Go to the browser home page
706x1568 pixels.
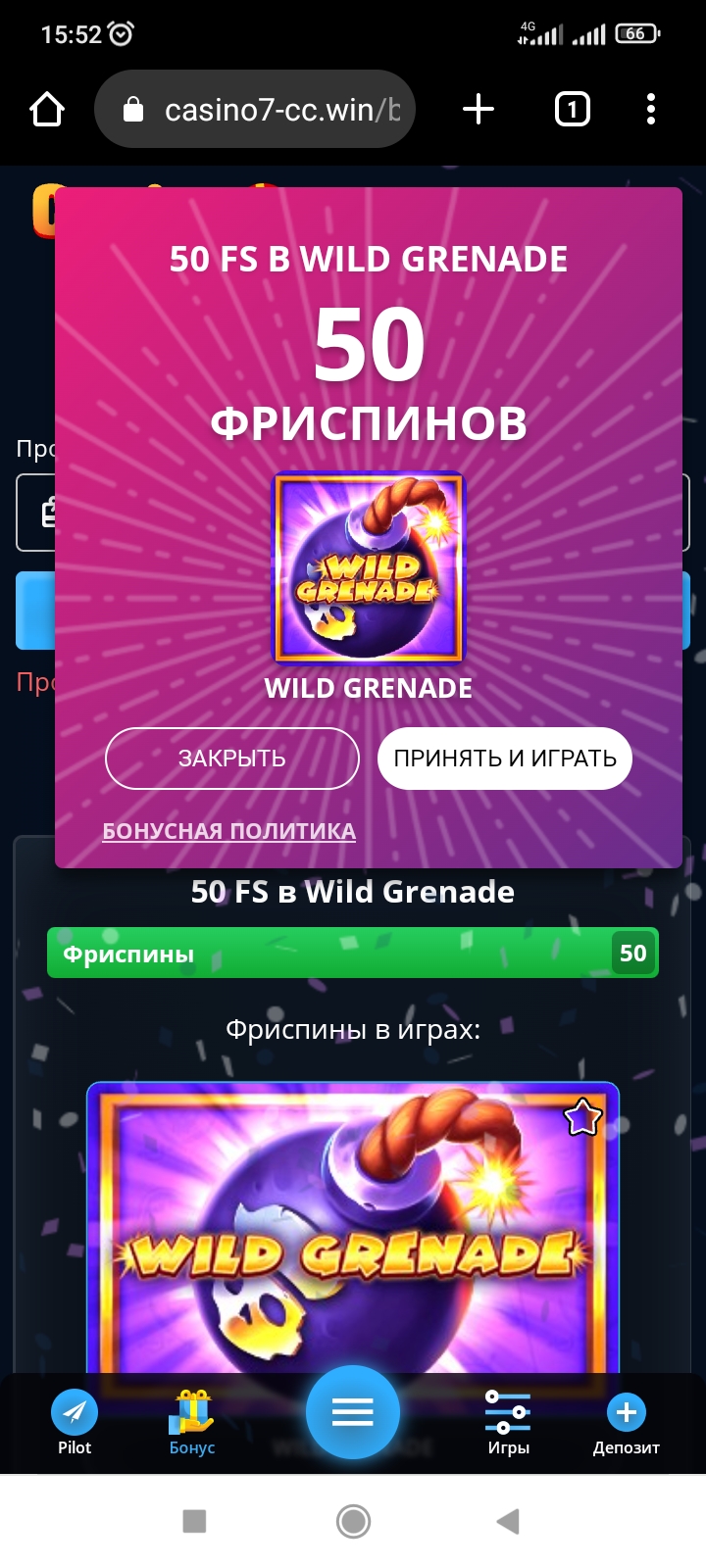47,109
